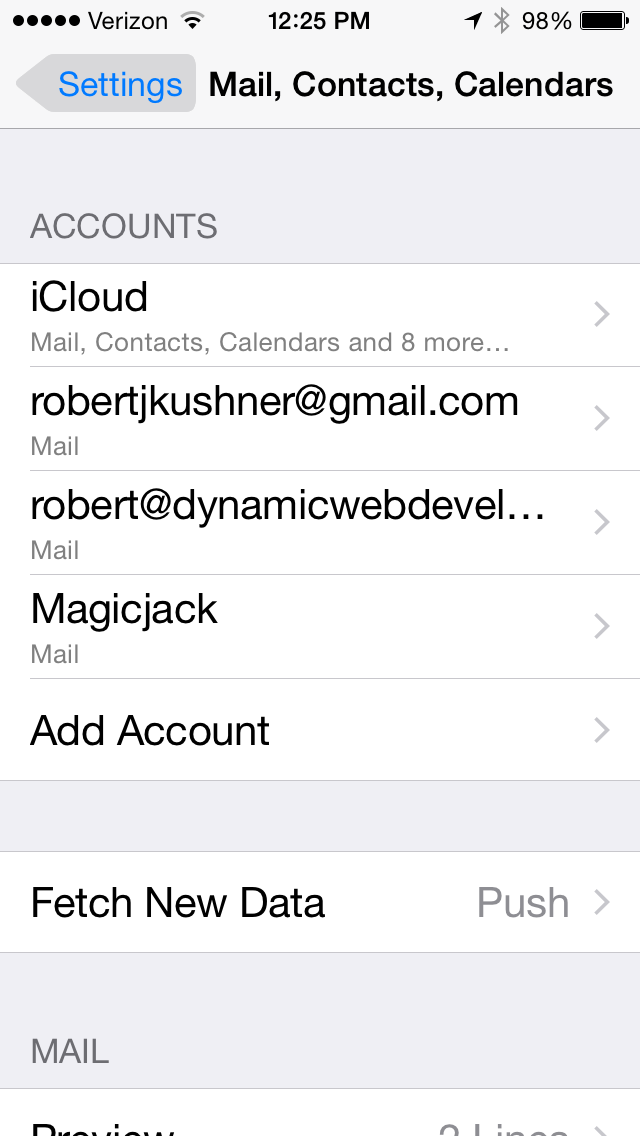Select Add Account
This screenshot has height=1136, width=640.
click(x=320, y=730)
